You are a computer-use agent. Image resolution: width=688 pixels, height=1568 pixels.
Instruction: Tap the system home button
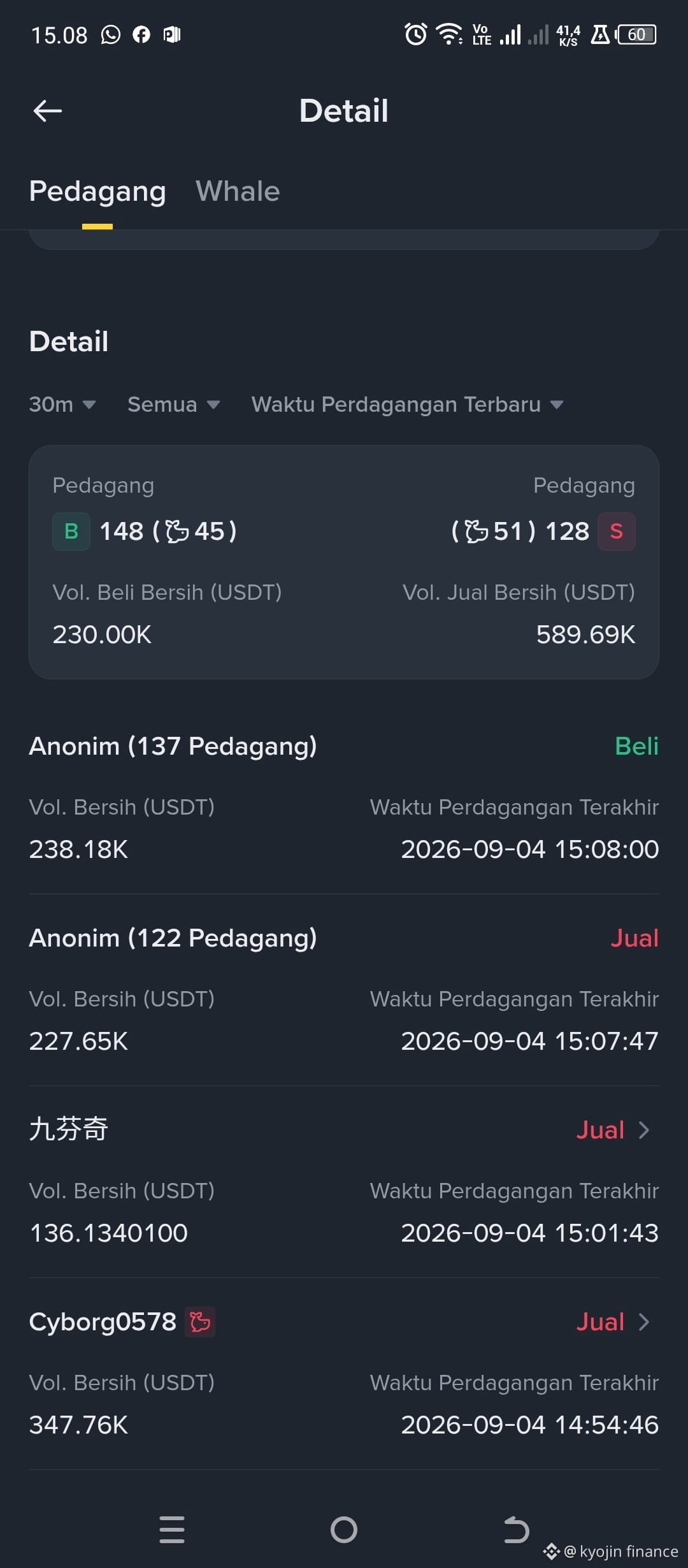click(344, 1530)
